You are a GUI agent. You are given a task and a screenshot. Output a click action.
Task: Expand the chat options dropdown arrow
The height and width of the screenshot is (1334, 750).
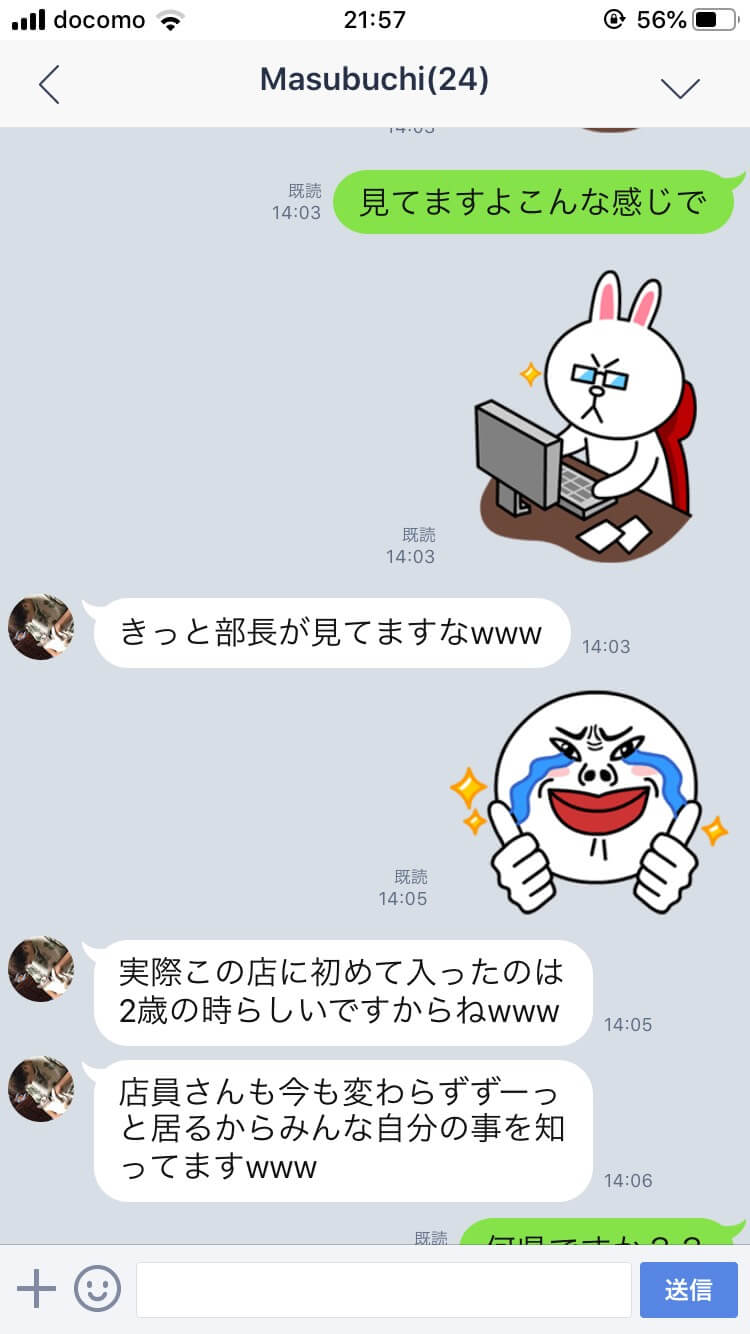(680, 87)
